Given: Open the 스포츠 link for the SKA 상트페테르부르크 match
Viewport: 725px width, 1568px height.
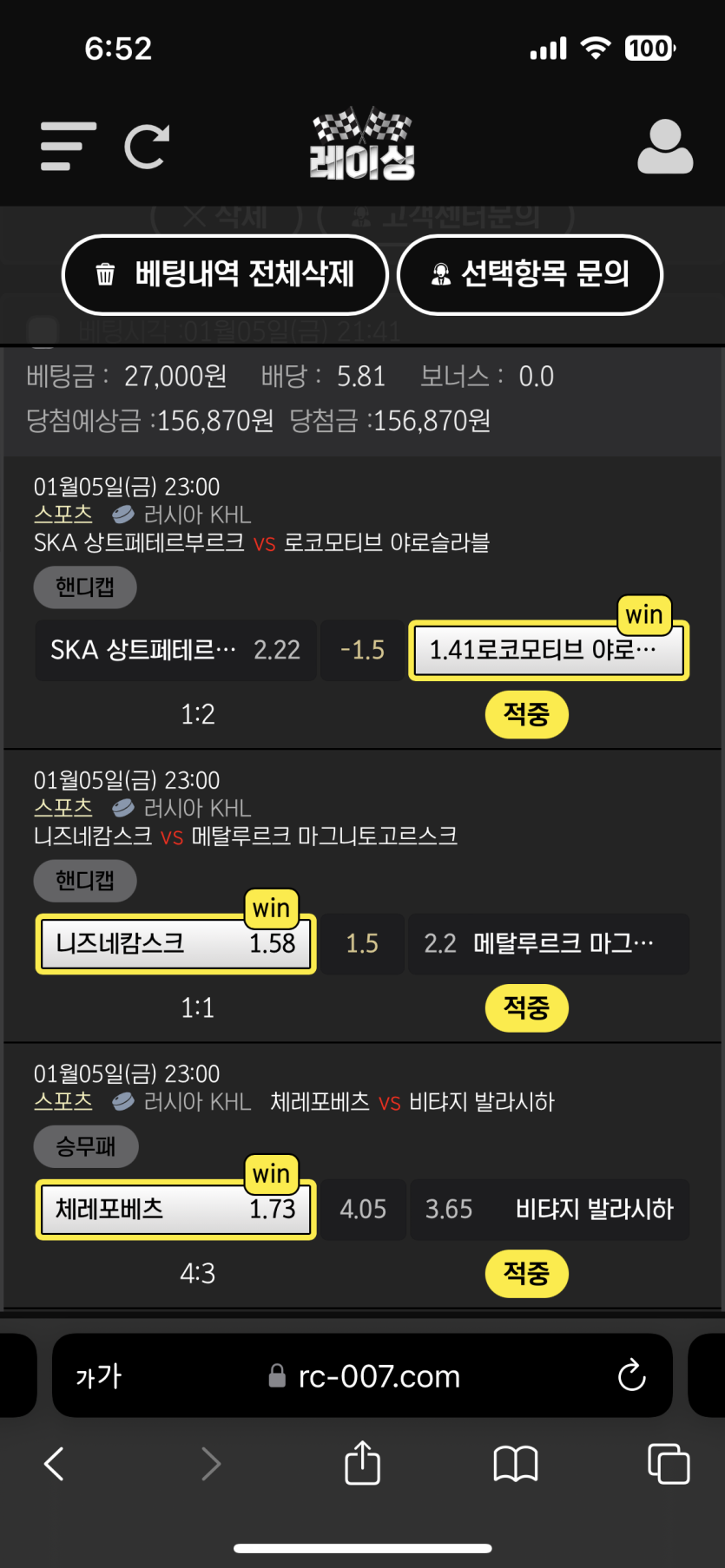Looking at the screenshot, I should tap(63, 515).
